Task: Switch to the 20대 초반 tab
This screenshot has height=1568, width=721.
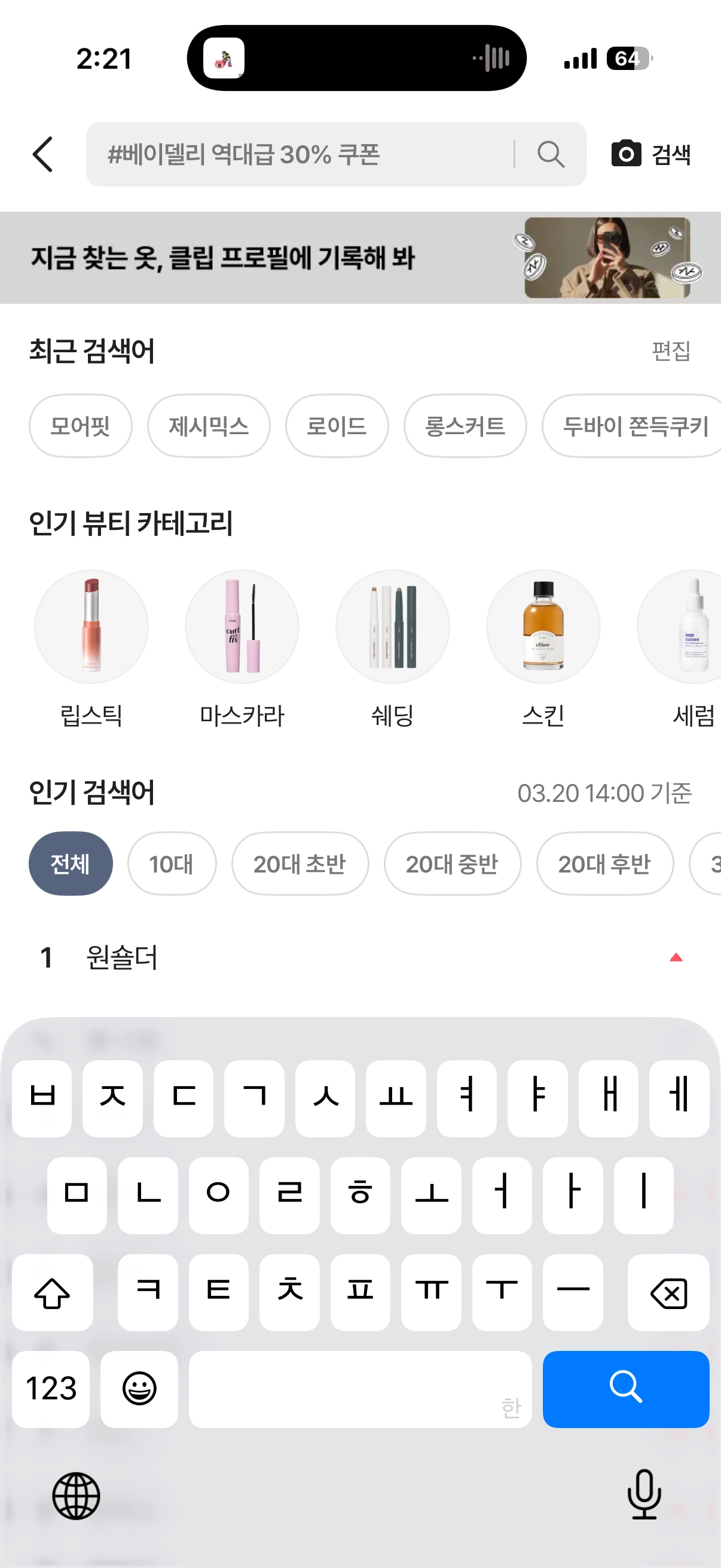Action: coord(300,863)
